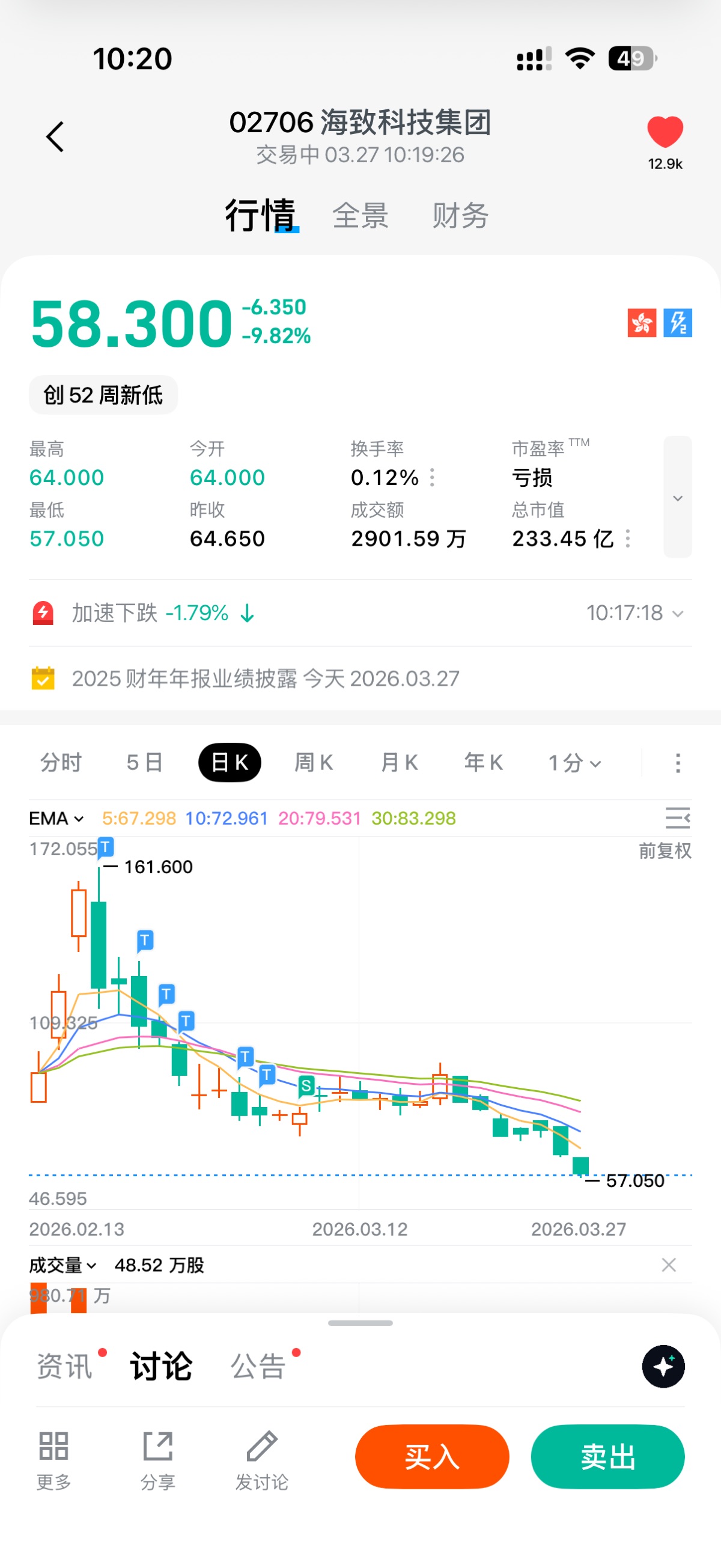
Task: Go back using the top-left arrow
Action: [x=55, y=136]
